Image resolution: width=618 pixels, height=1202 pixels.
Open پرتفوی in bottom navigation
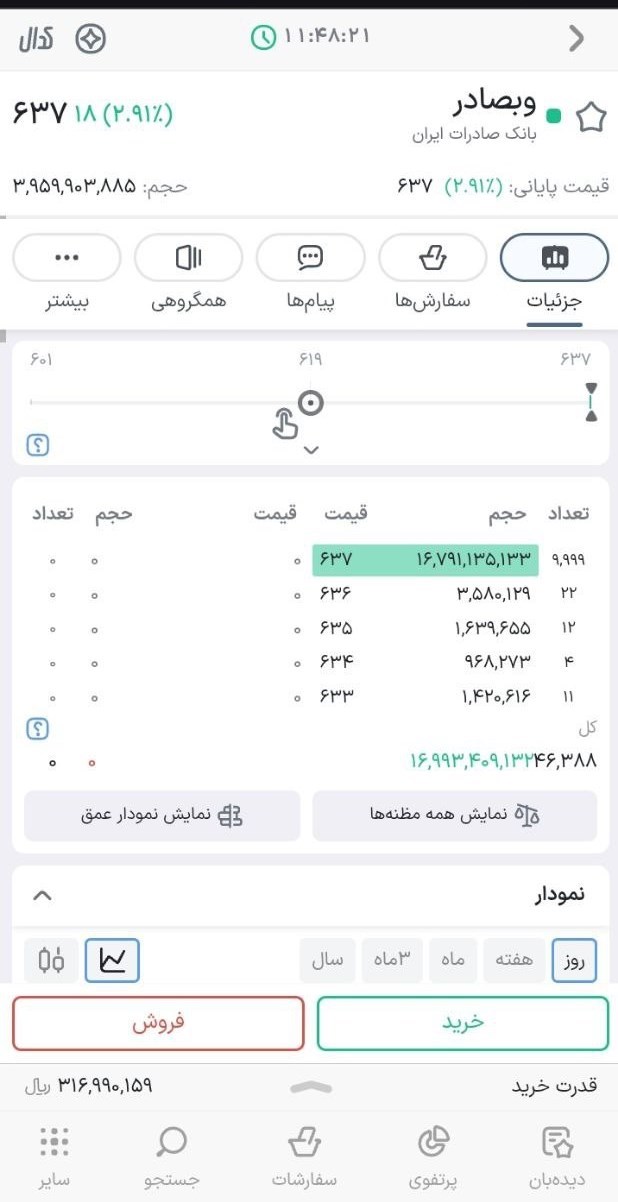433,1155
